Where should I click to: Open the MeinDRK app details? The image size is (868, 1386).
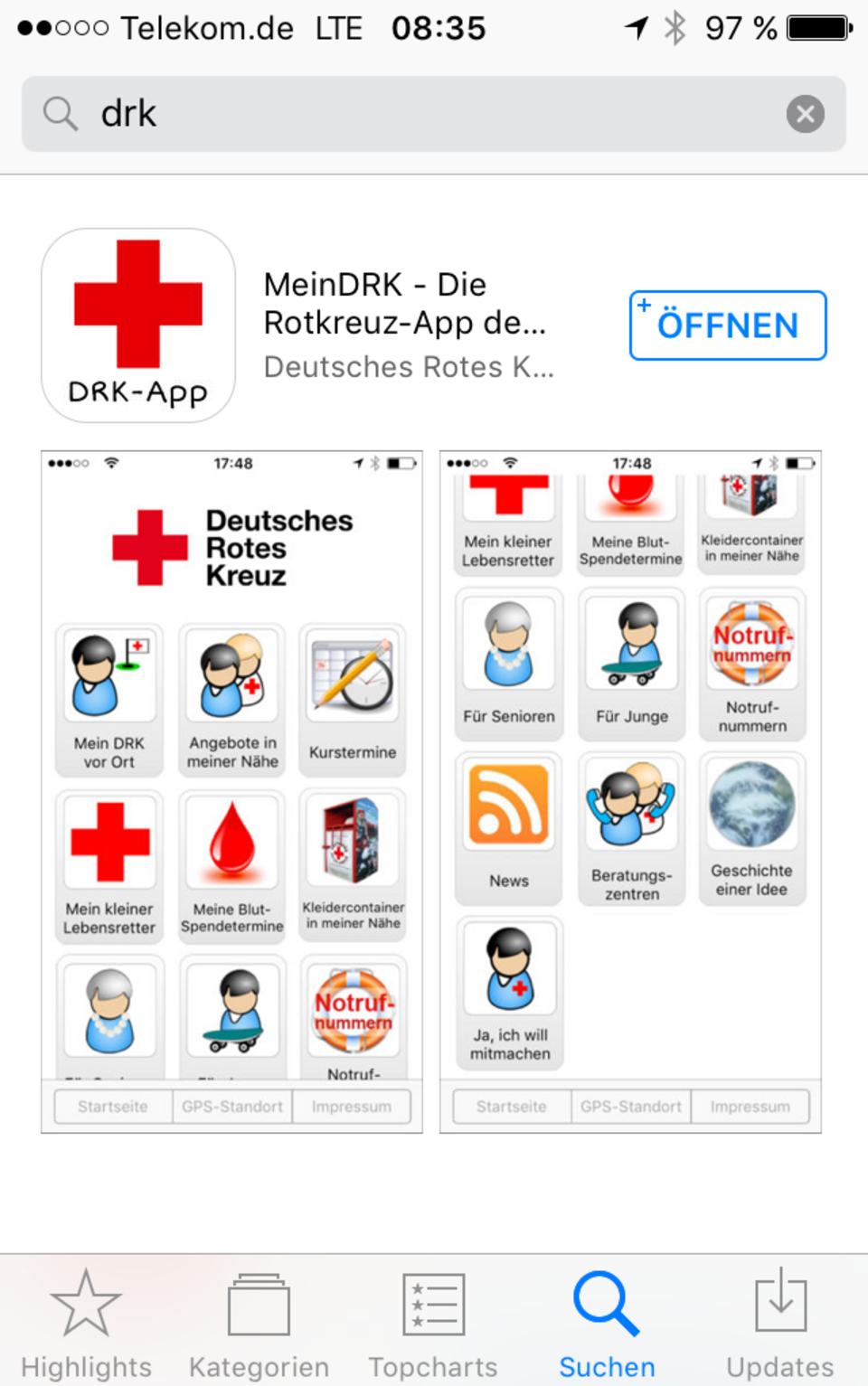(x=407, y=324)
